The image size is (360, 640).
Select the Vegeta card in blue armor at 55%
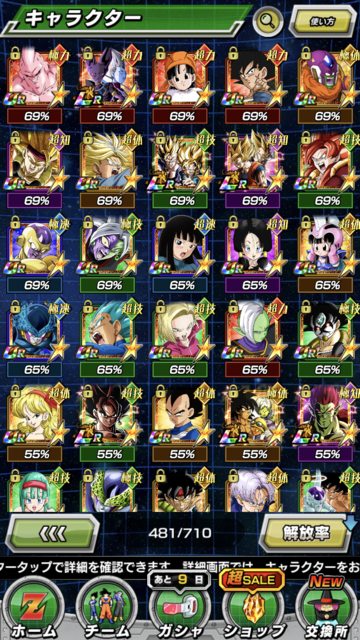pyautogui.click(x=180, y=416)
